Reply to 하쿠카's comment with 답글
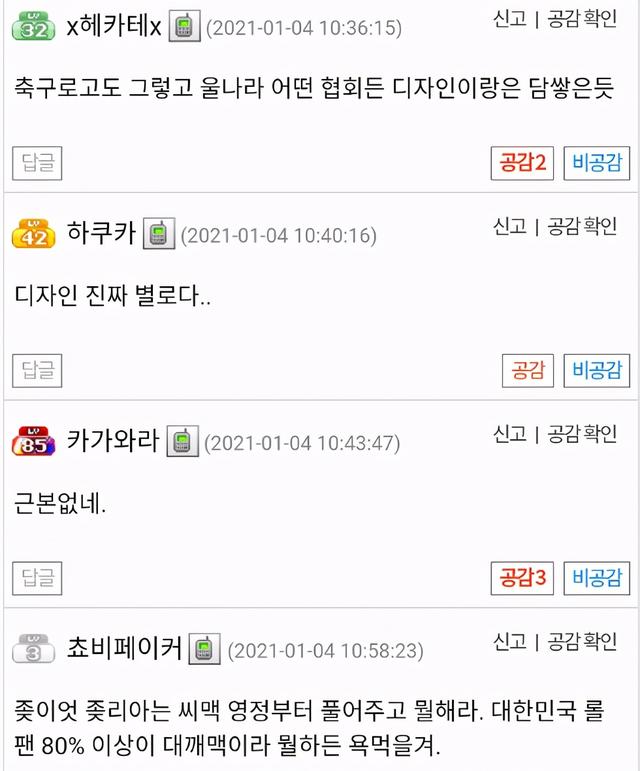The height and width of the screenshot is (771, 640). tap(37, 370)
